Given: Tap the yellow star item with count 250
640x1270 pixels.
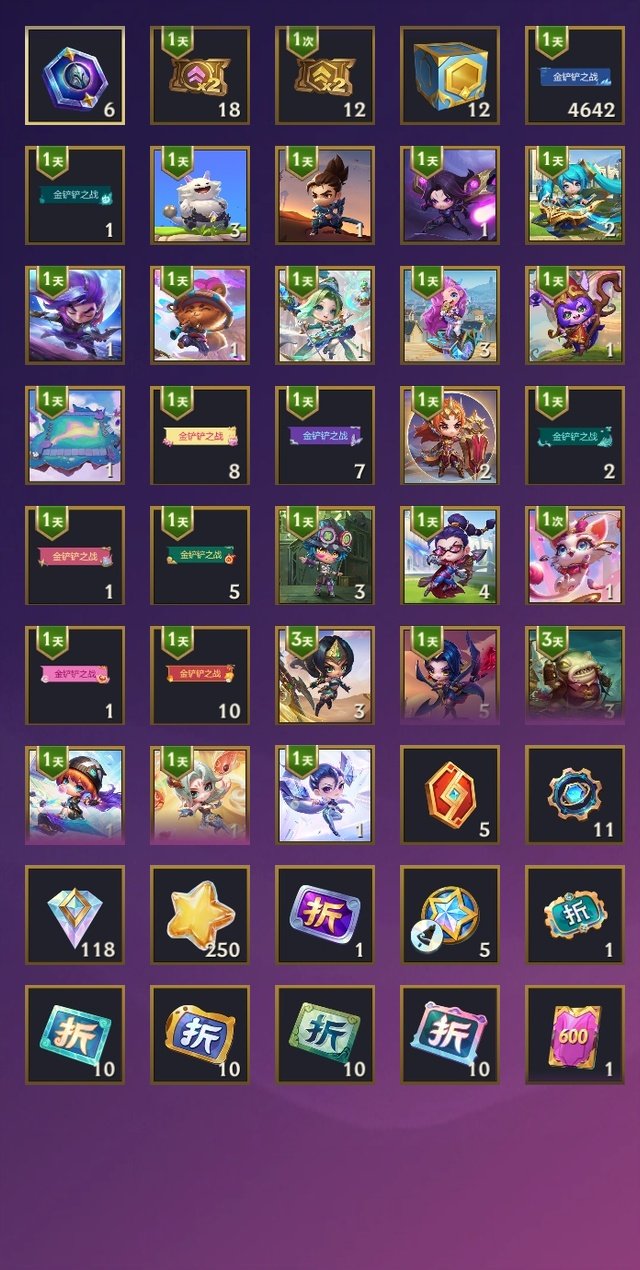Looking at the screenshot, I should coord(200,916).
